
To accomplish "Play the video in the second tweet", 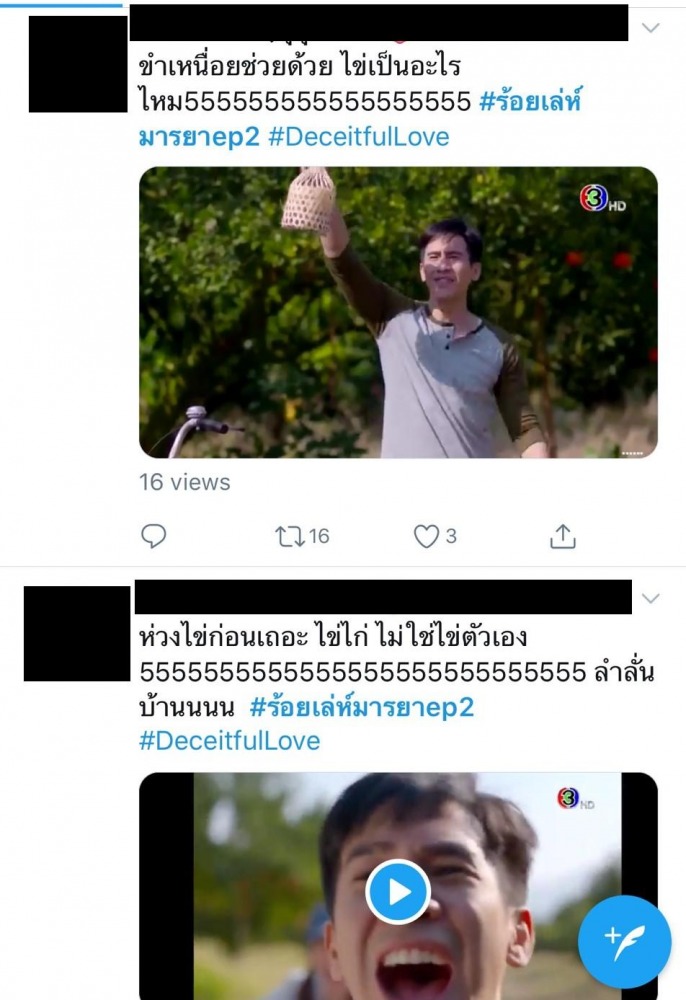I will [397, 891].
